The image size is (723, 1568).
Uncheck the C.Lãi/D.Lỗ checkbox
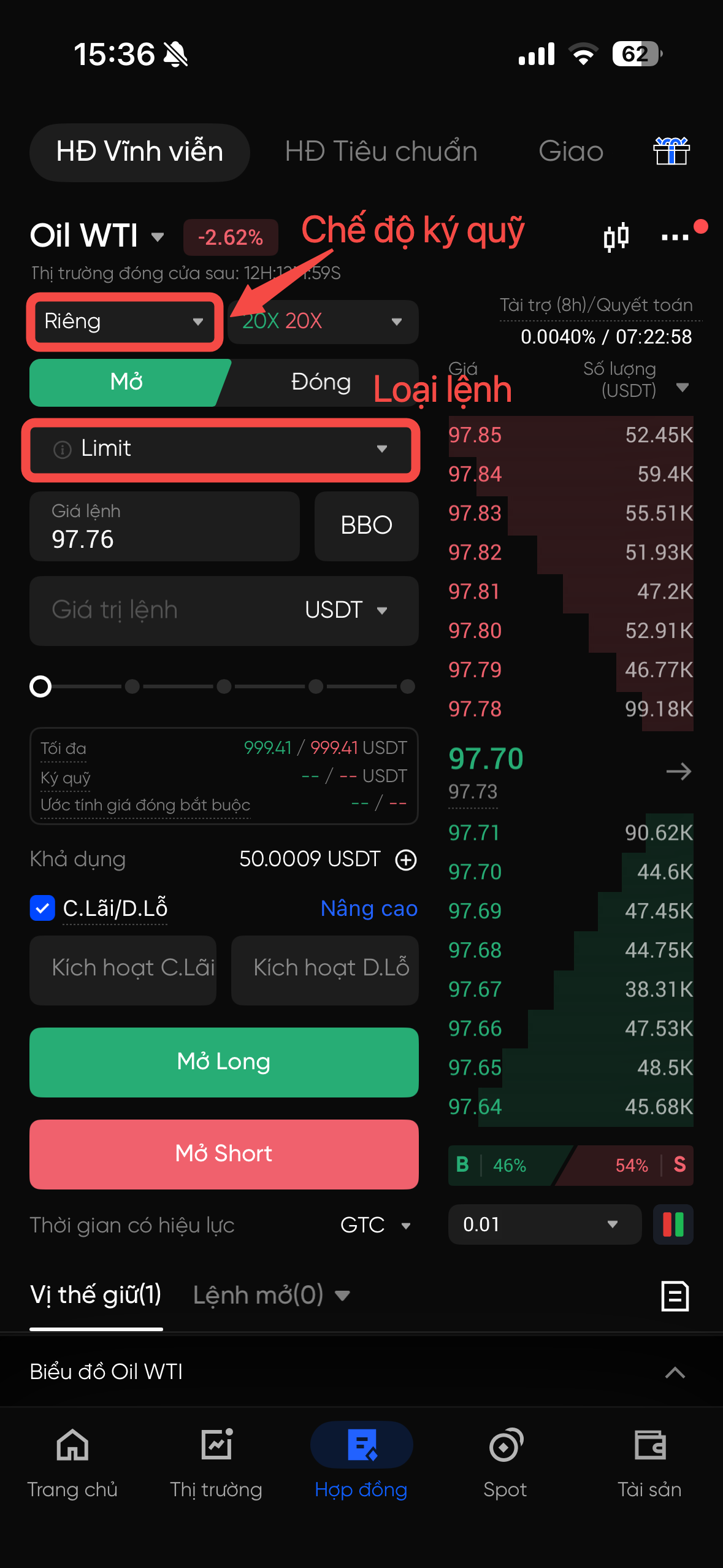pyautogui.click(x=42, y=909)
